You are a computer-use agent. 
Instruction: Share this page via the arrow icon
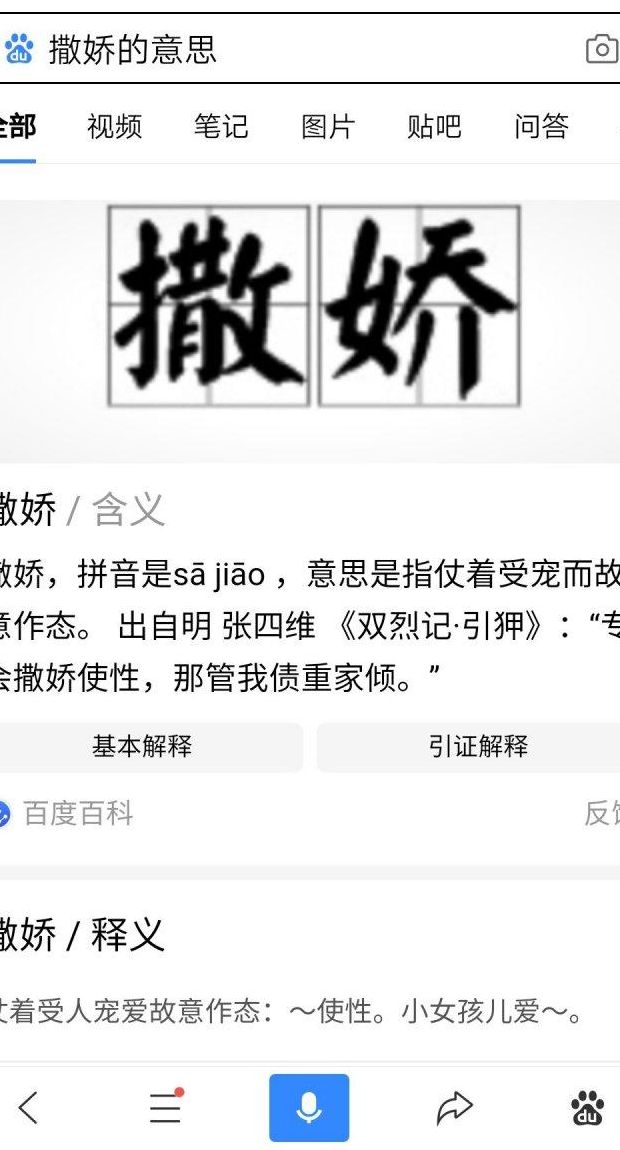pos(454,1107)
